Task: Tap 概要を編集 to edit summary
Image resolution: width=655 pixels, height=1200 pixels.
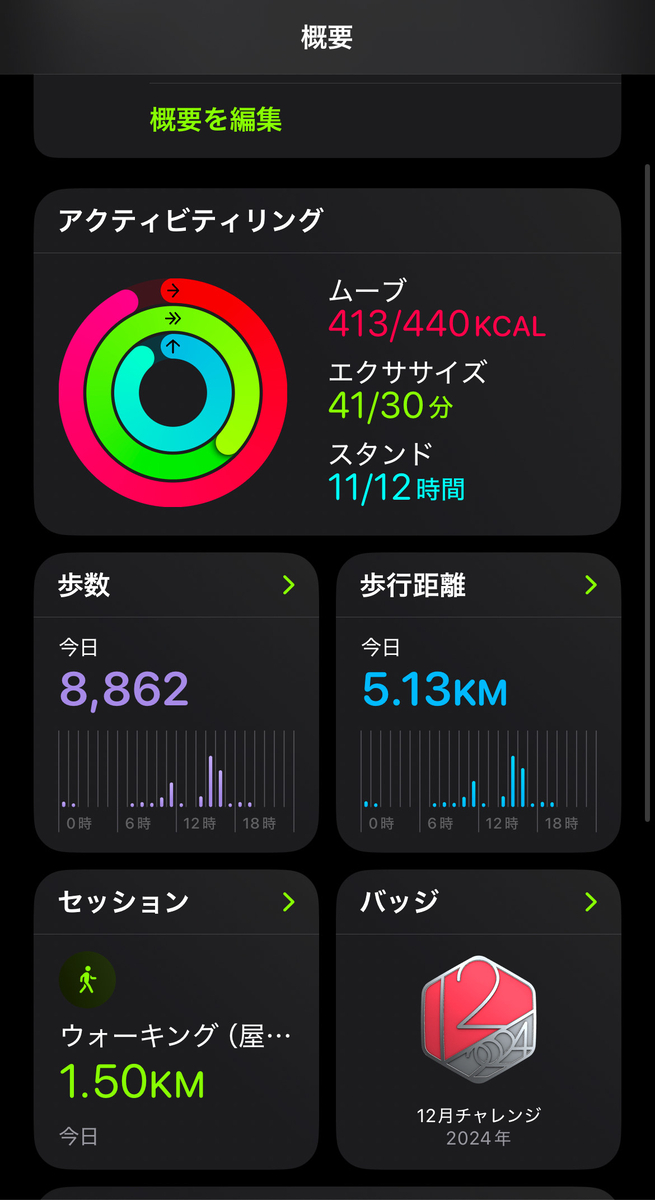Action: [216, 120]
